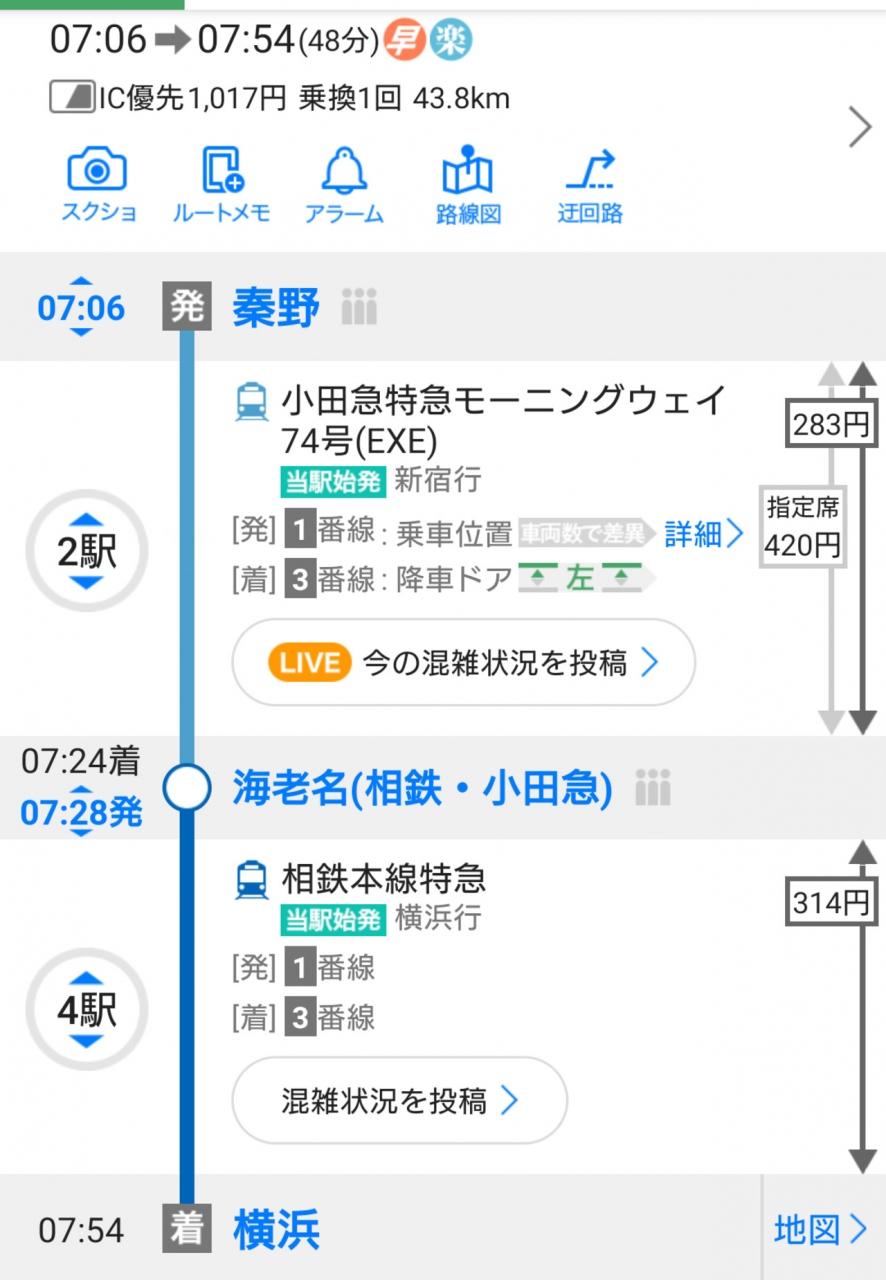Expand the 4駅 intermediate stops
Image resolution: width=886 pixels, height=1280 pixels.
[88, 1010]
